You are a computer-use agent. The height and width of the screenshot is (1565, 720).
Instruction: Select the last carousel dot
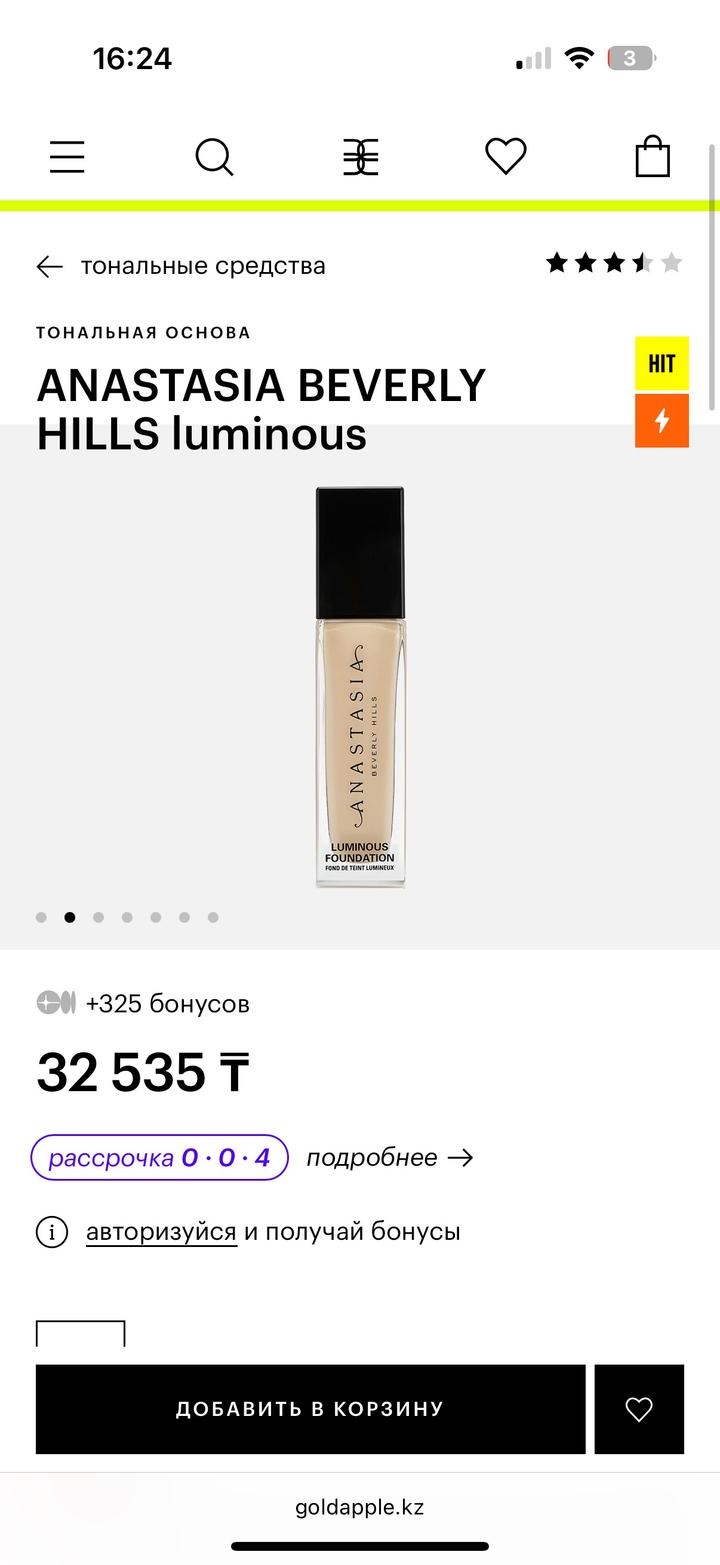click(213, 916)
